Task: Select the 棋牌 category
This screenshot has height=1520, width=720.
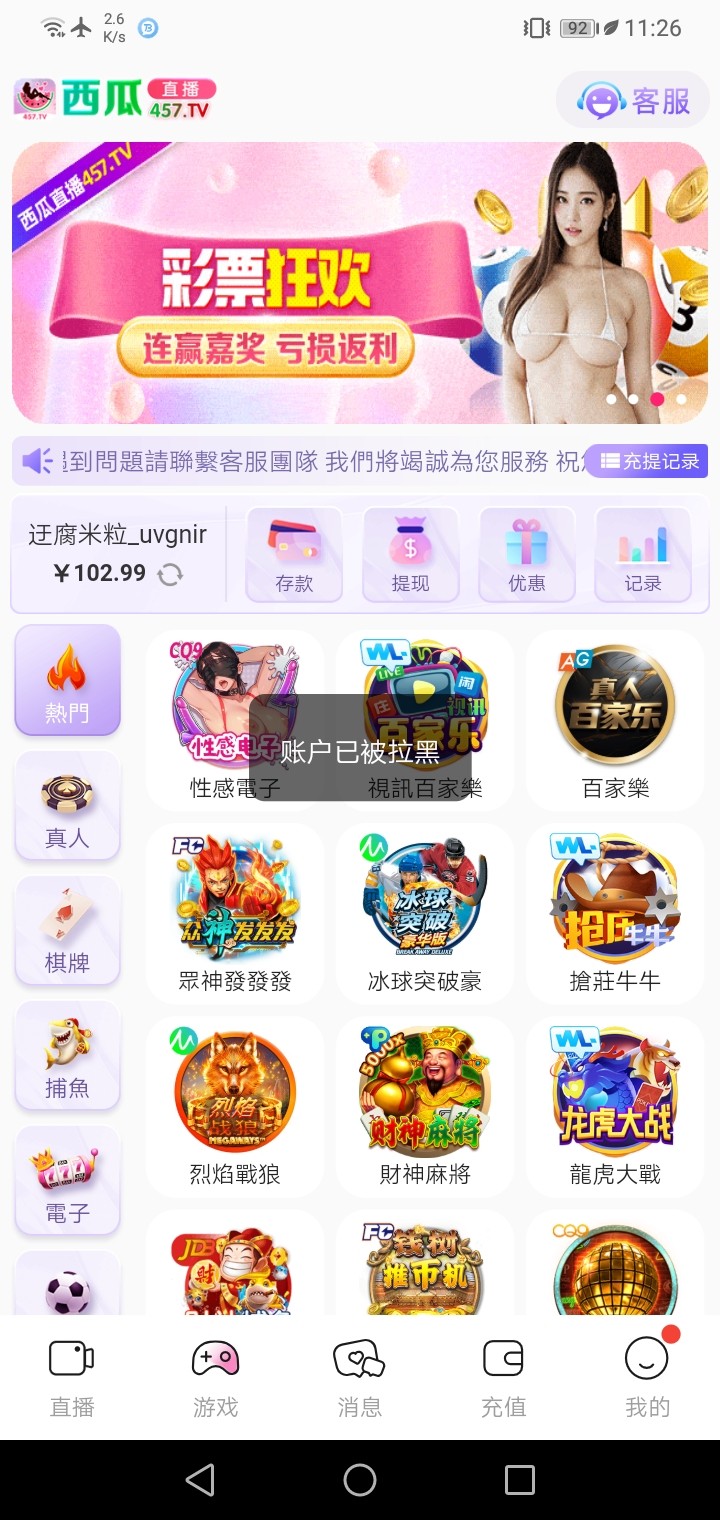Action: click(x=67, y=931)
